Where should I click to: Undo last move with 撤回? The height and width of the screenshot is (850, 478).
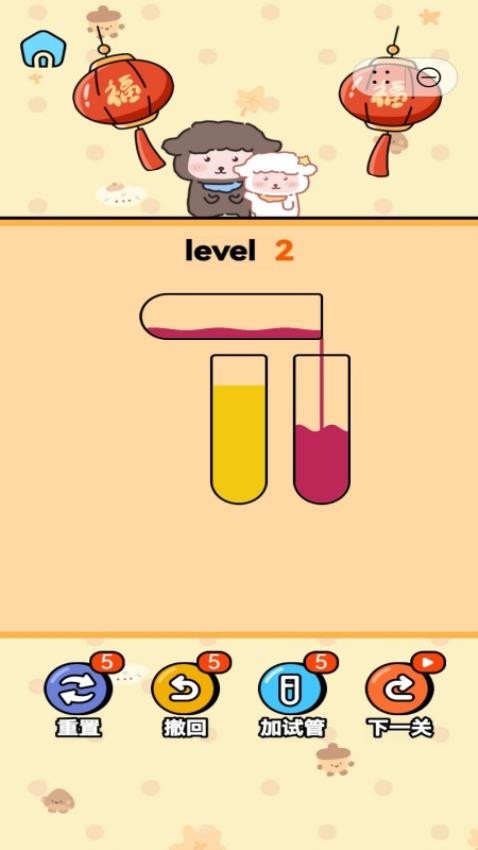185,697
